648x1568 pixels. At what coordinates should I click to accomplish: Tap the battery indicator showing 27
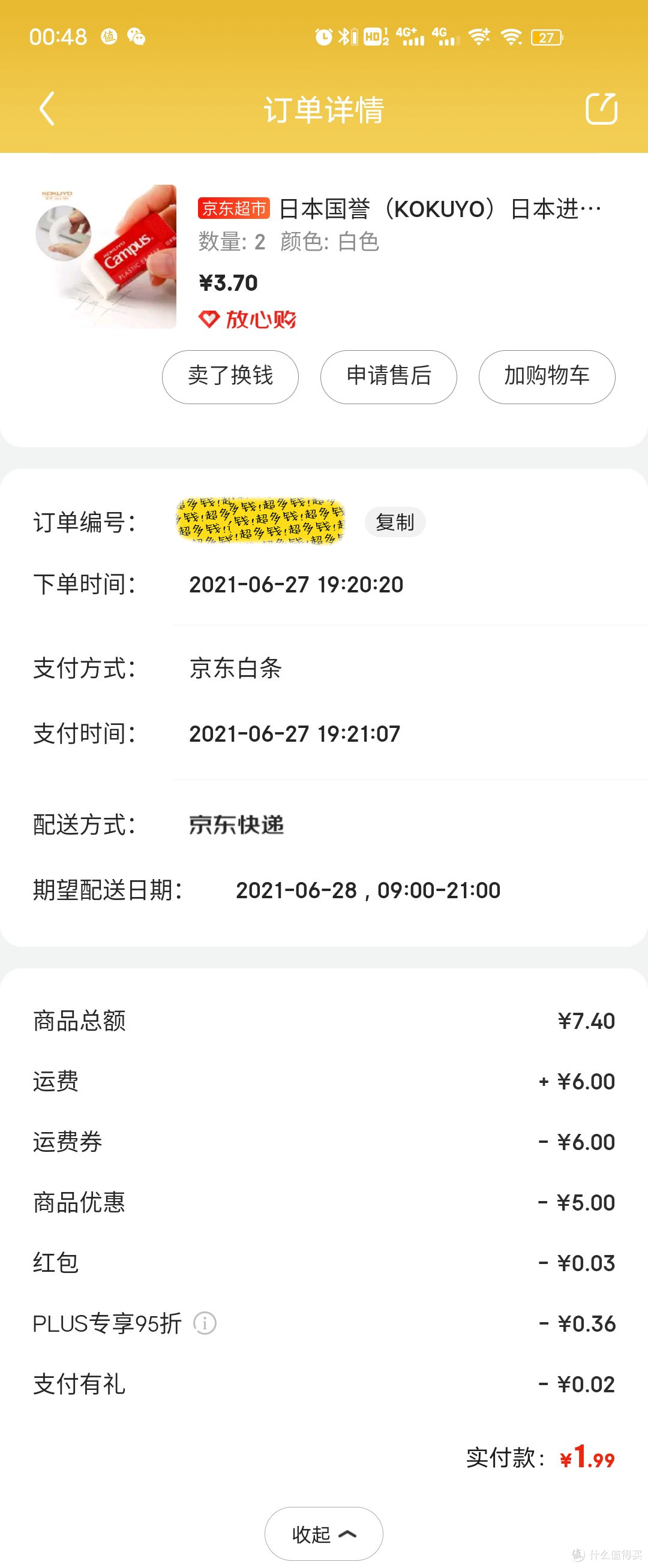coord(545,37)
